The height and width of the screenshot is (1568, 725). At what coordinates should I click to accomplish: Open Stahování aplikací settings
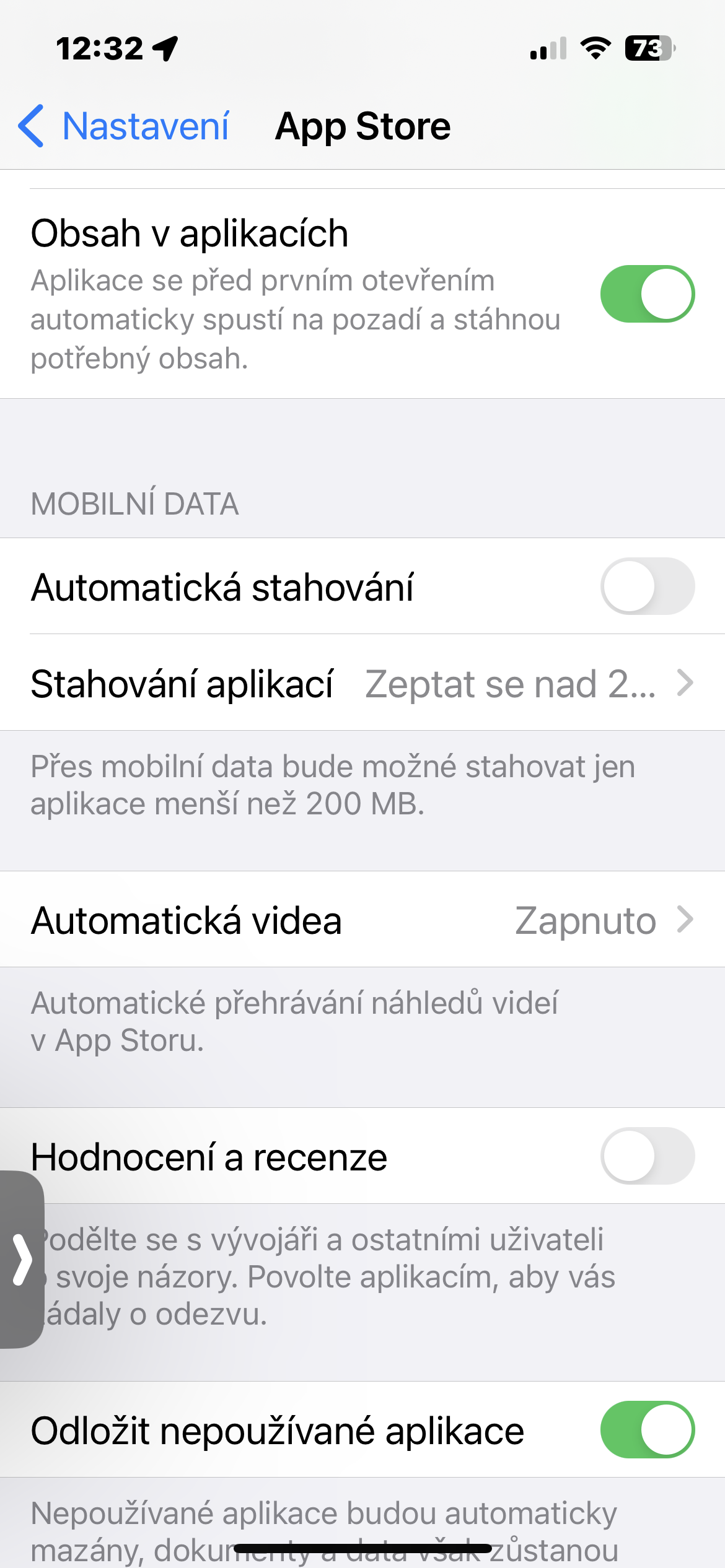pos(362,684)
